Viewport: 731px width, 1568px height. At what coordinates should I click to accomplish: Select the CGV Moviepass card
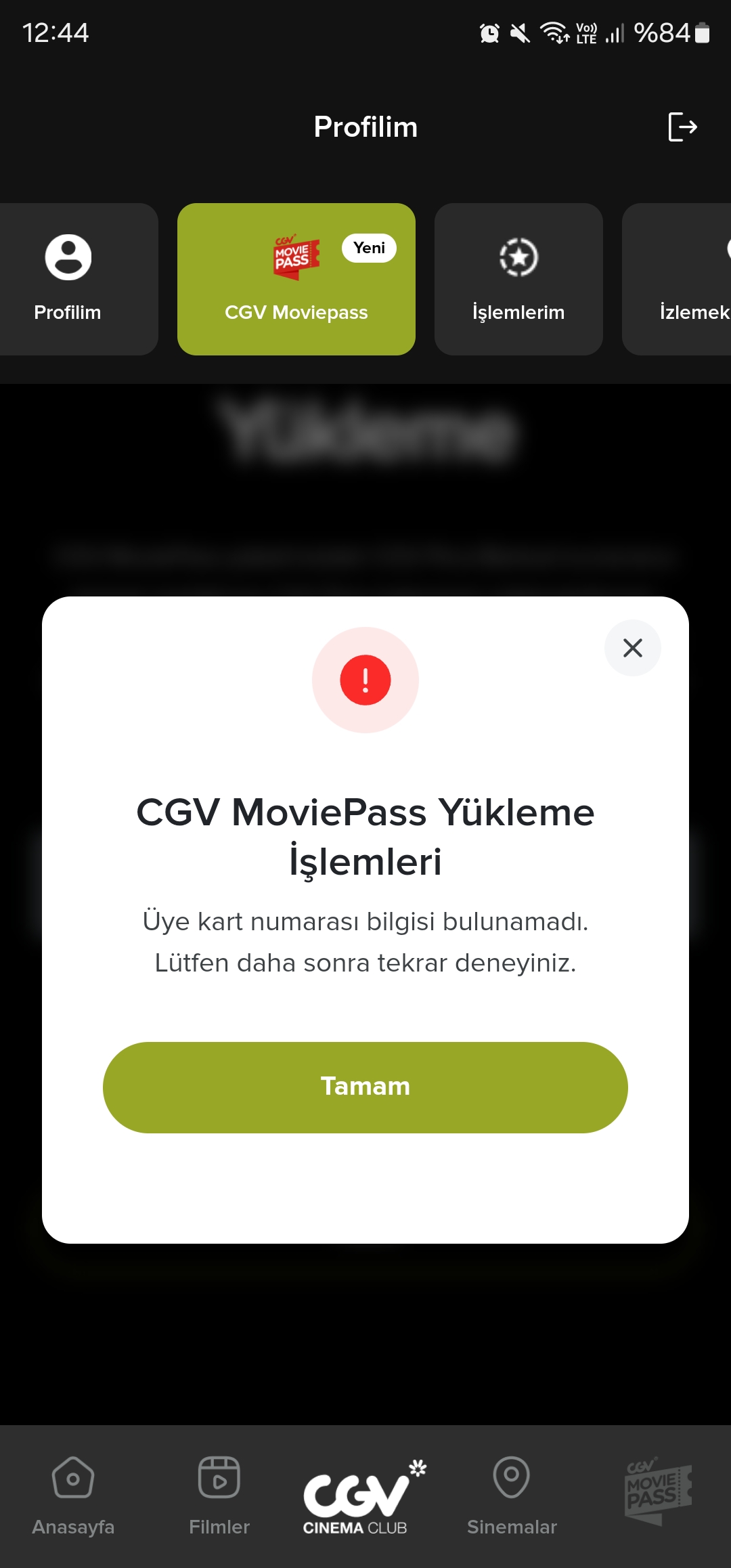pos(296,279)
